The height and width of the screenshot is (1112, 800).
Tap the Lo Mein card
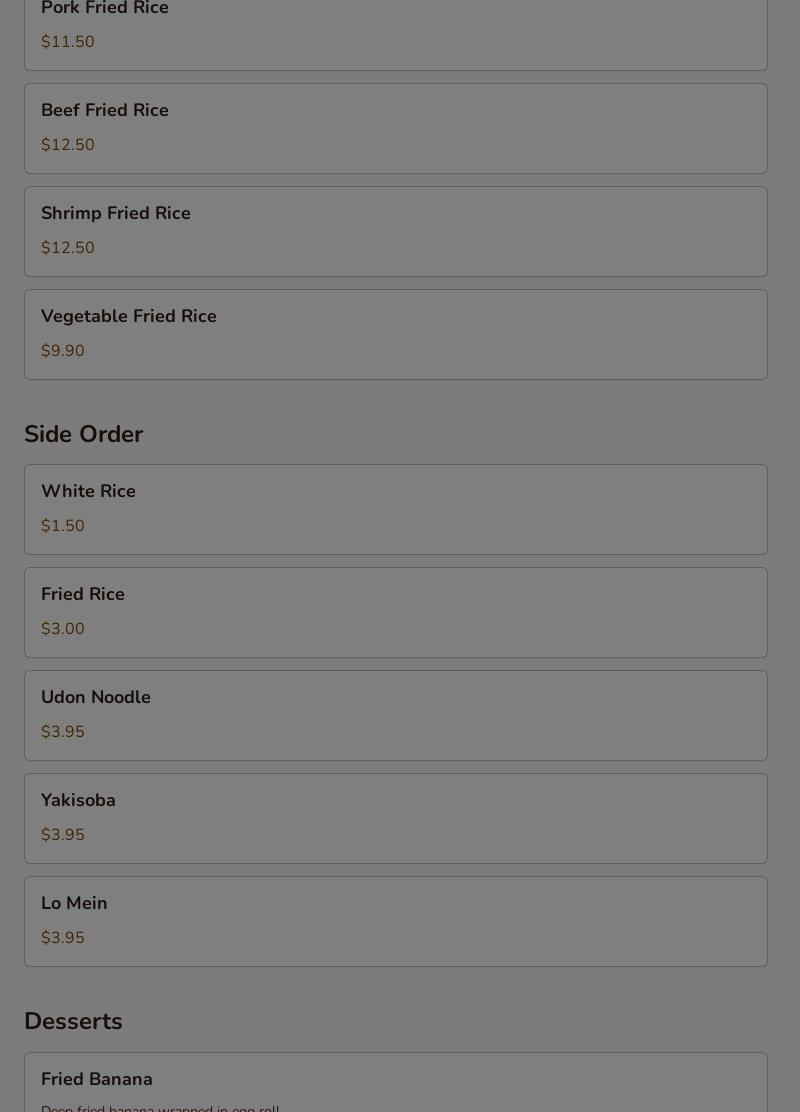coord(395,921)
